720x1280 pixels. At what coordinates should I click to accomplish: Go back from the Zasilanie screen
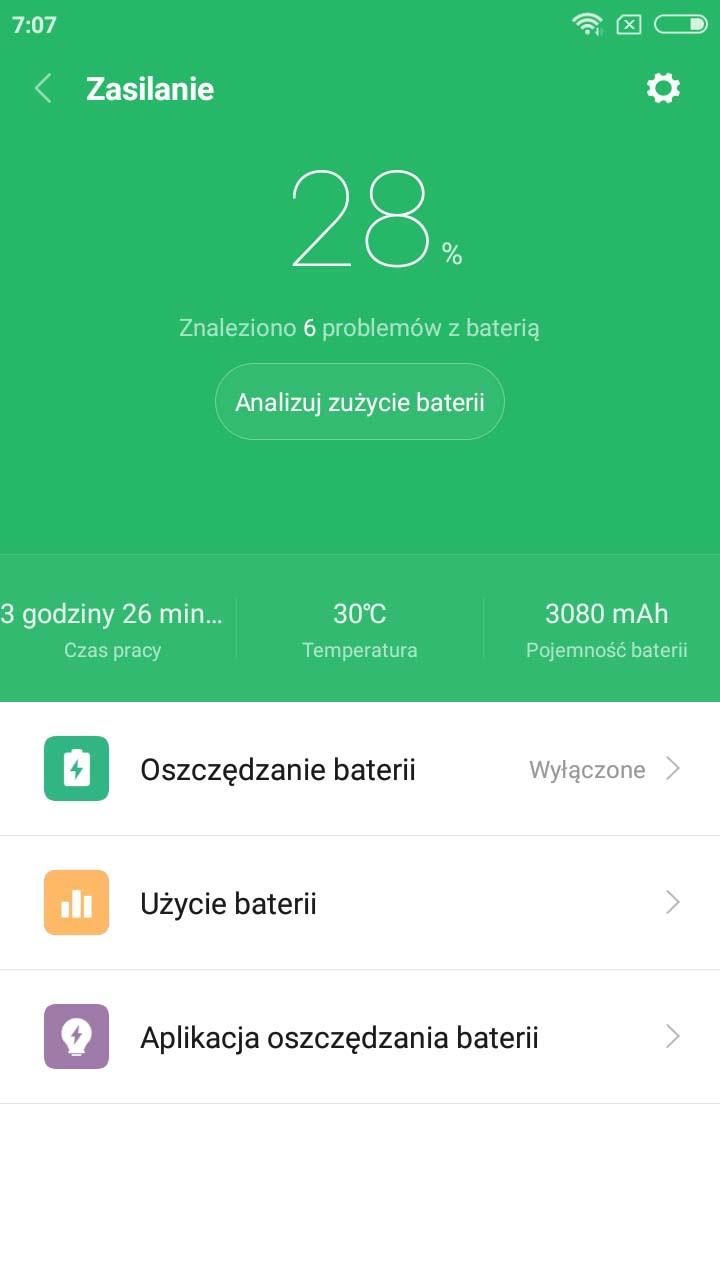pyautogui.click(x=43, y=89)
